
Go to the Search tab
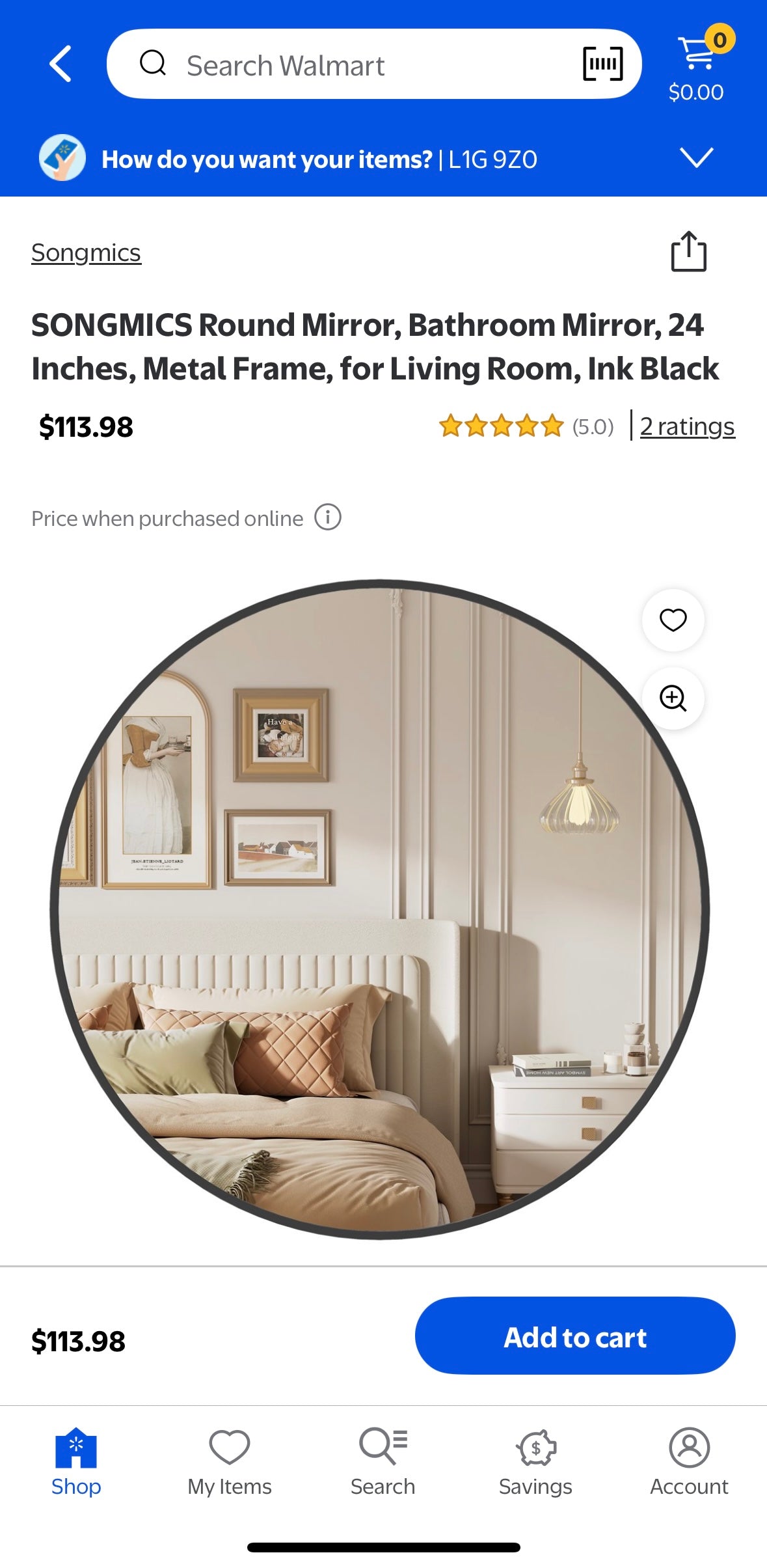click(383, 1461)
